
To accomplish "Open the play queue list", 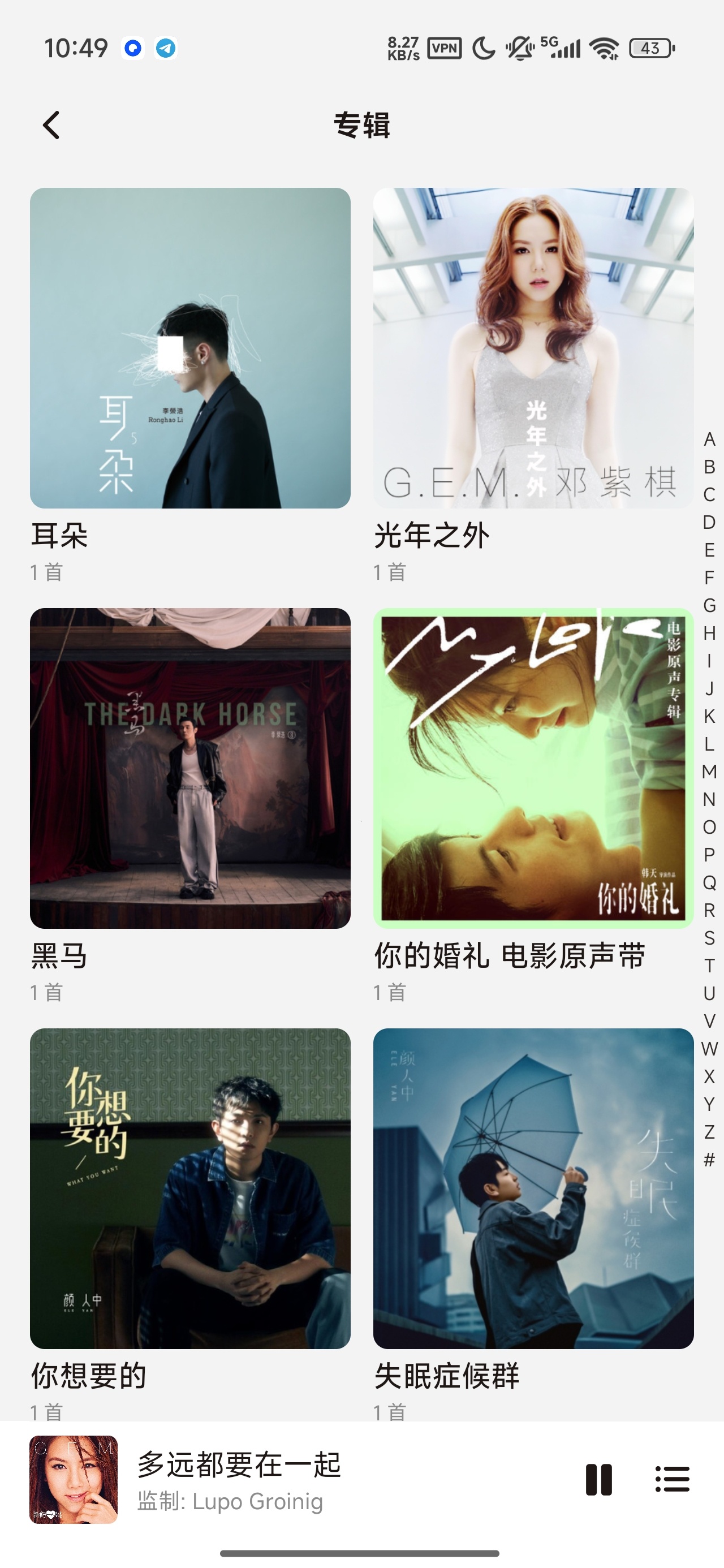I will tap(672, 1479).
